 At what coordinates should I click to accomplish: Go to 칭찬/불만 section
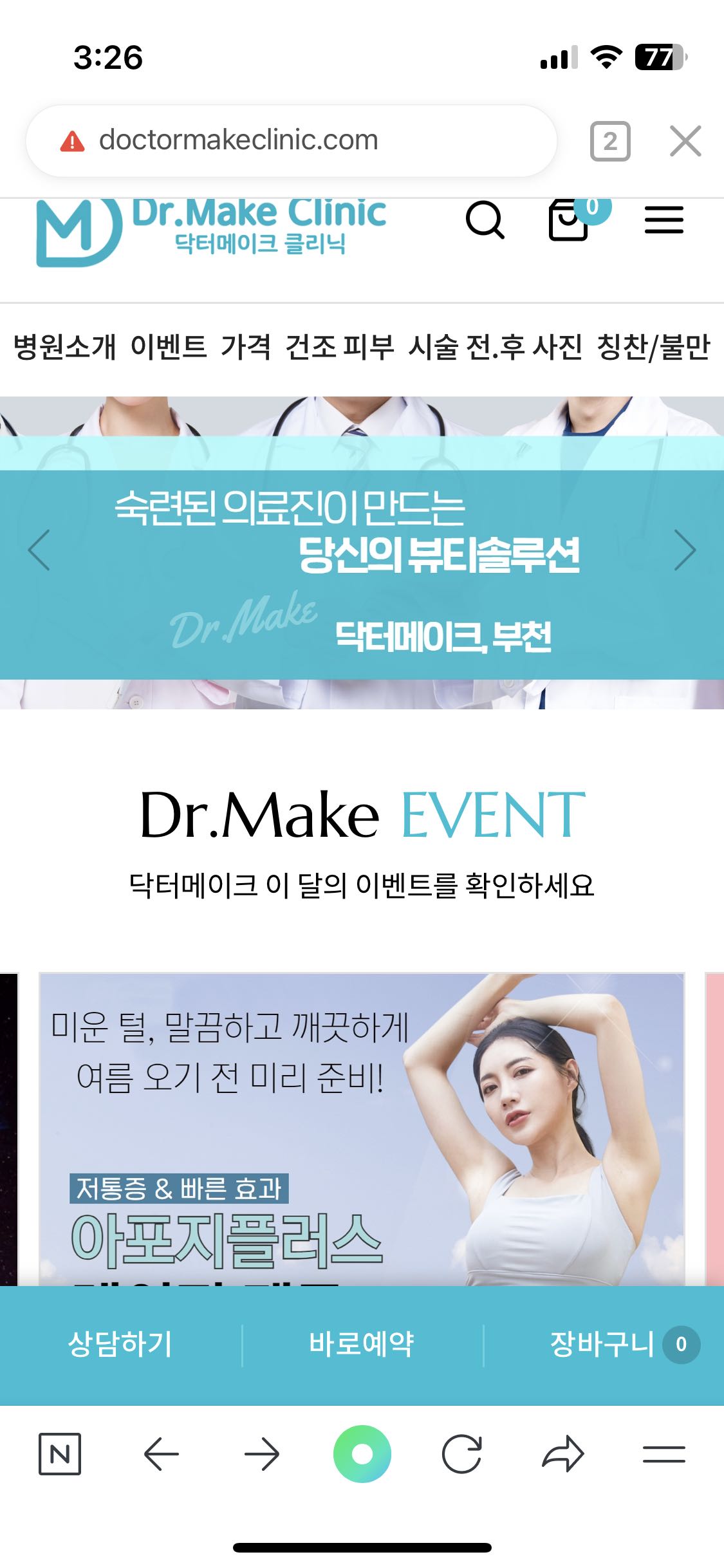pos(653,347)
